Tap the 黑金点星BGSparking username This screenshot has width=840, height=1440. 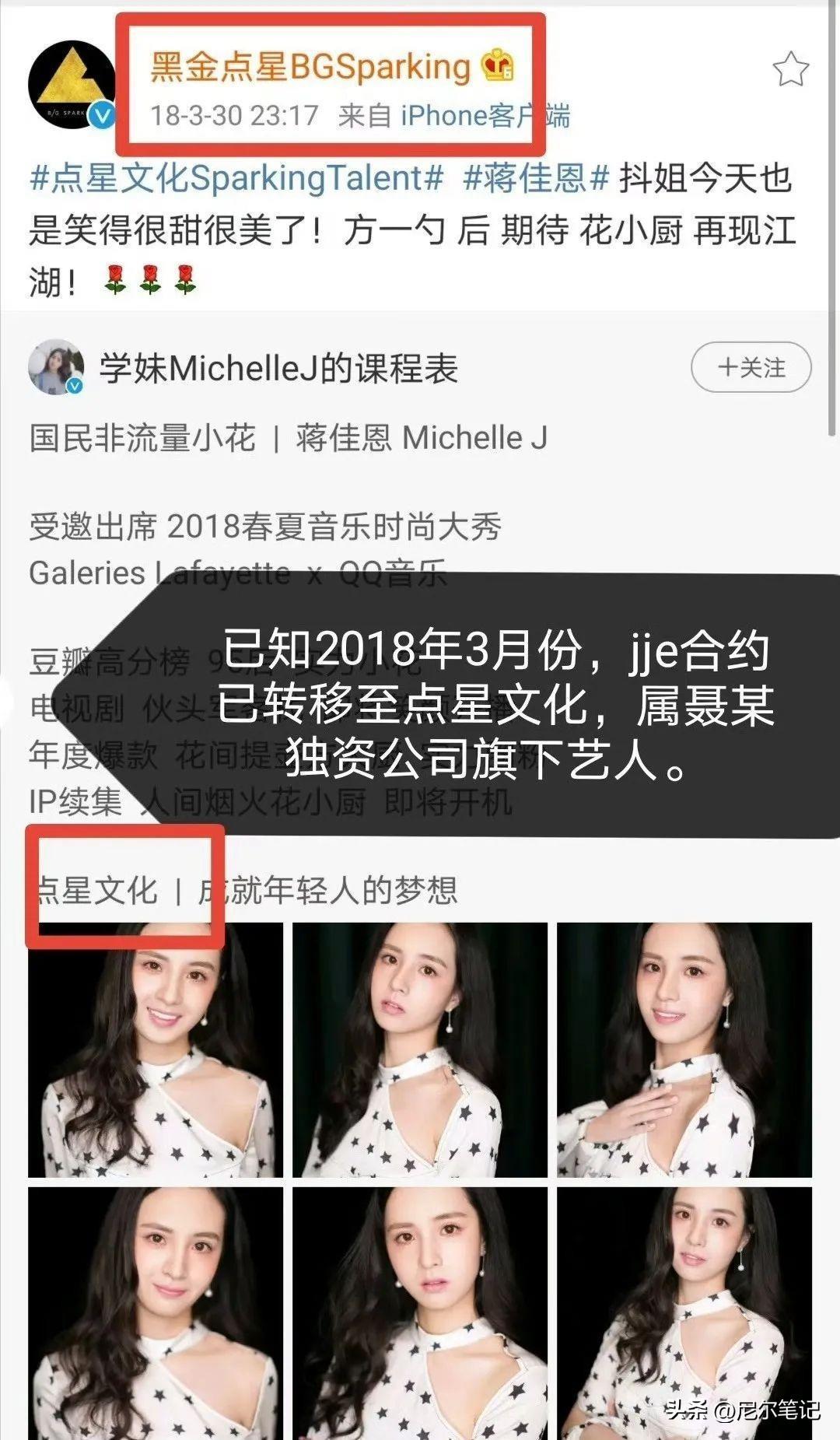click(x=310, y=67)
